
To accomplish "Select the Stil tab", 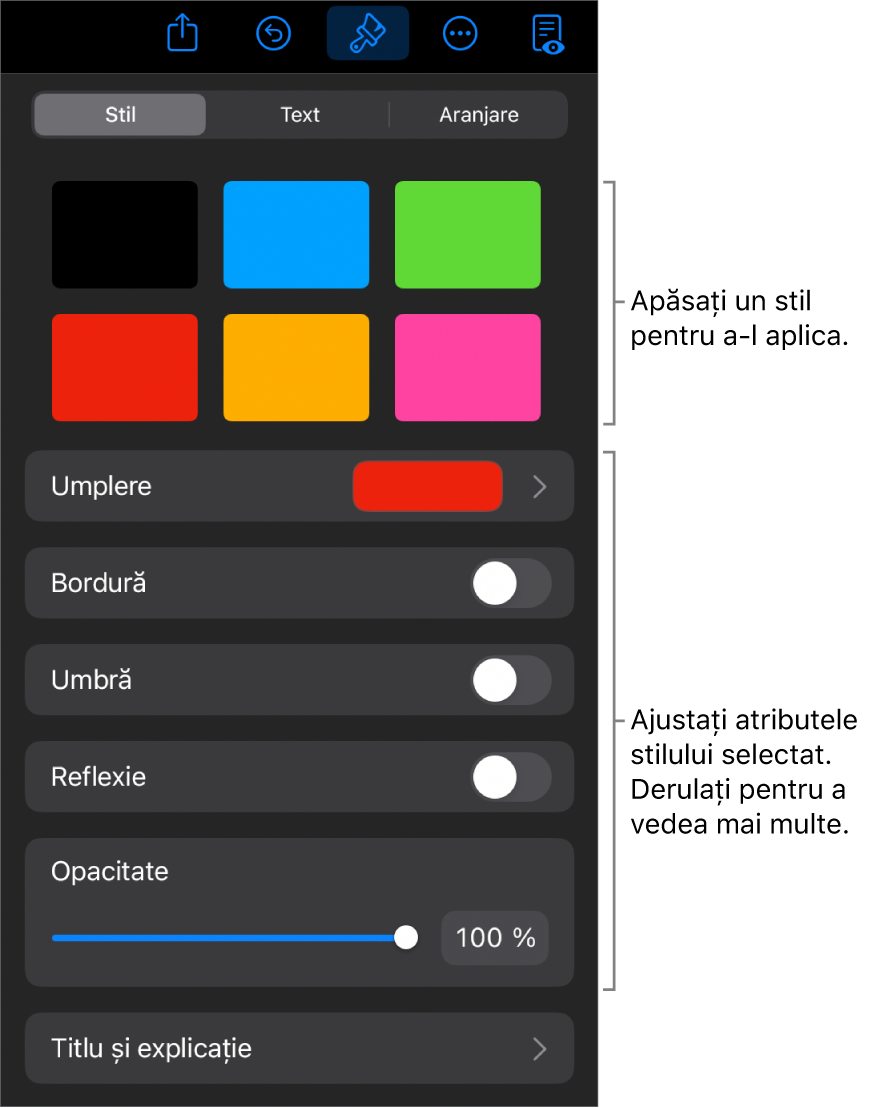I will point(120,115).
